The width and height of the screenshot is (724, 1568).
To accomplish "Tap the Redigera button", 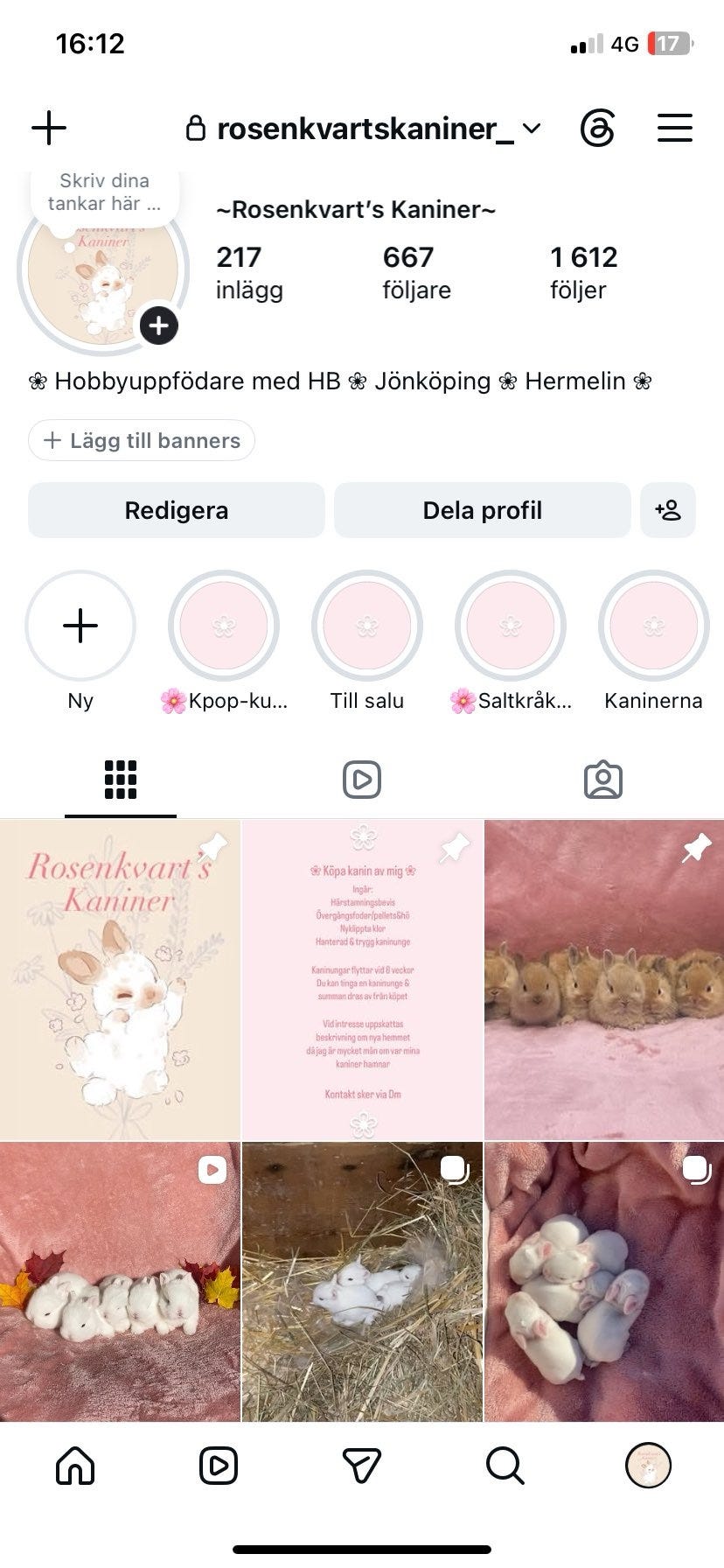I will point(177,510).
